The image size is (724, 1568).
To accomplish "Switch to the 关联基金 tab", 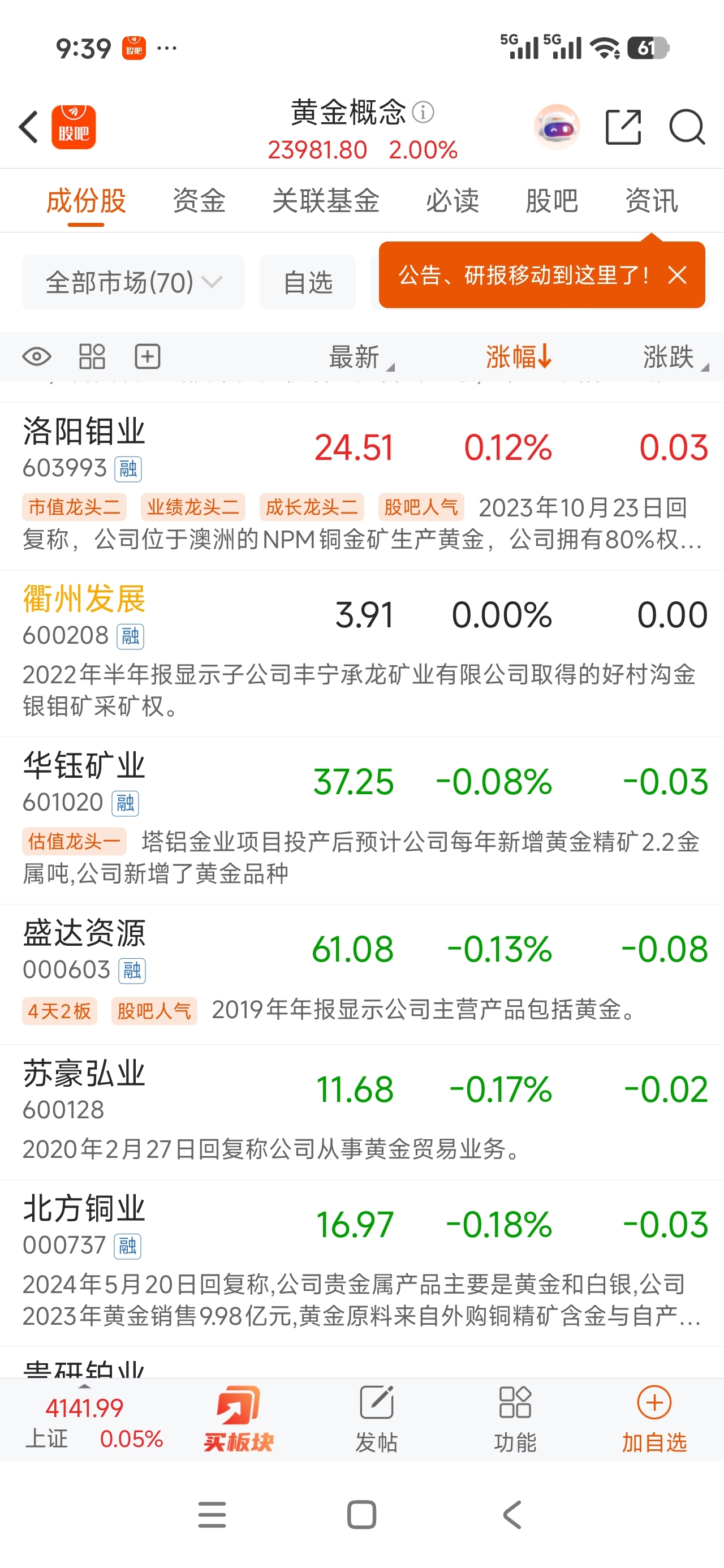I will (326, 201).
